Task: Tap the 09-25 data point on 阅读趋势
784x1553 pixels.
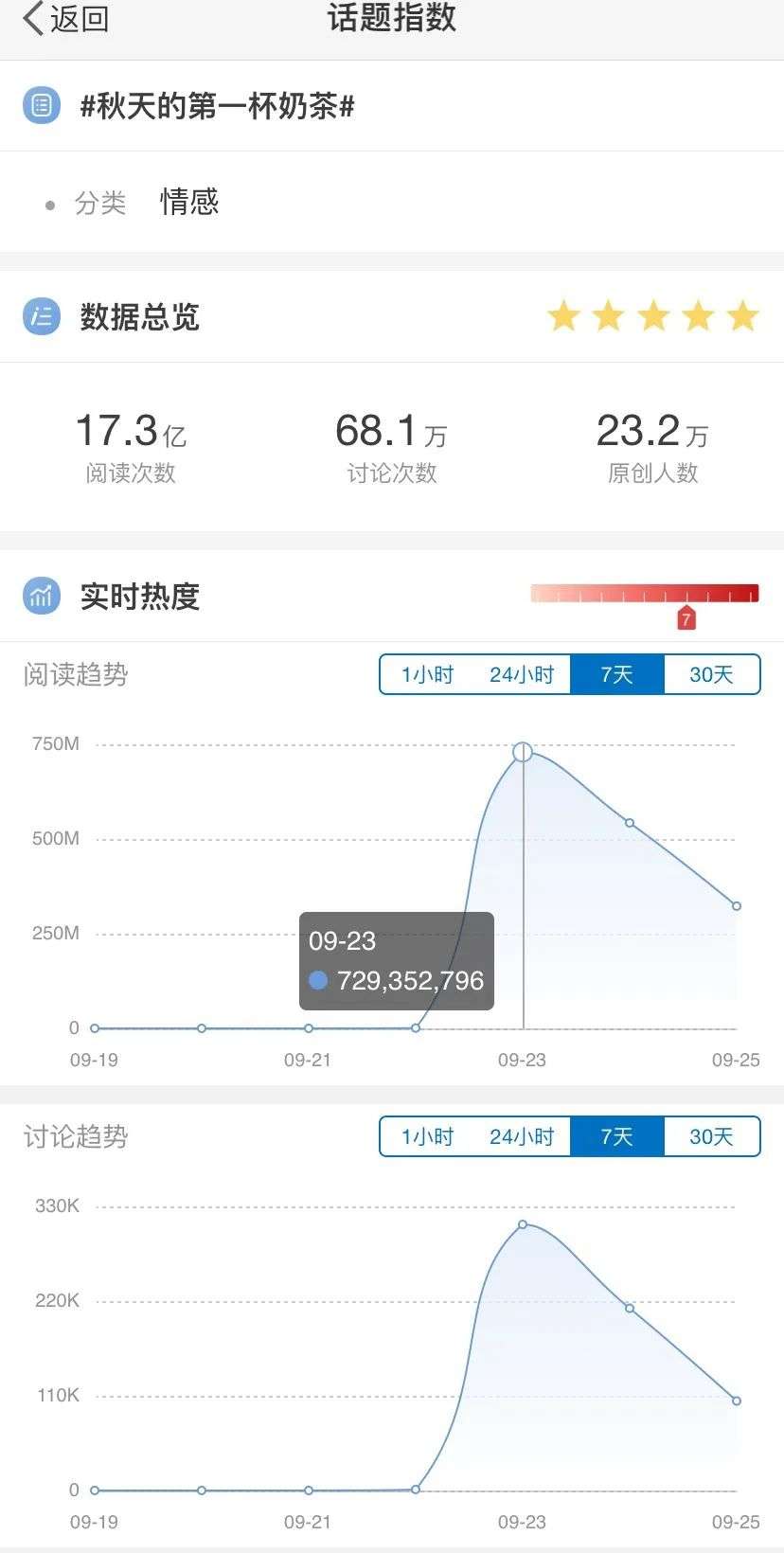Action: [x=737, y=906]
